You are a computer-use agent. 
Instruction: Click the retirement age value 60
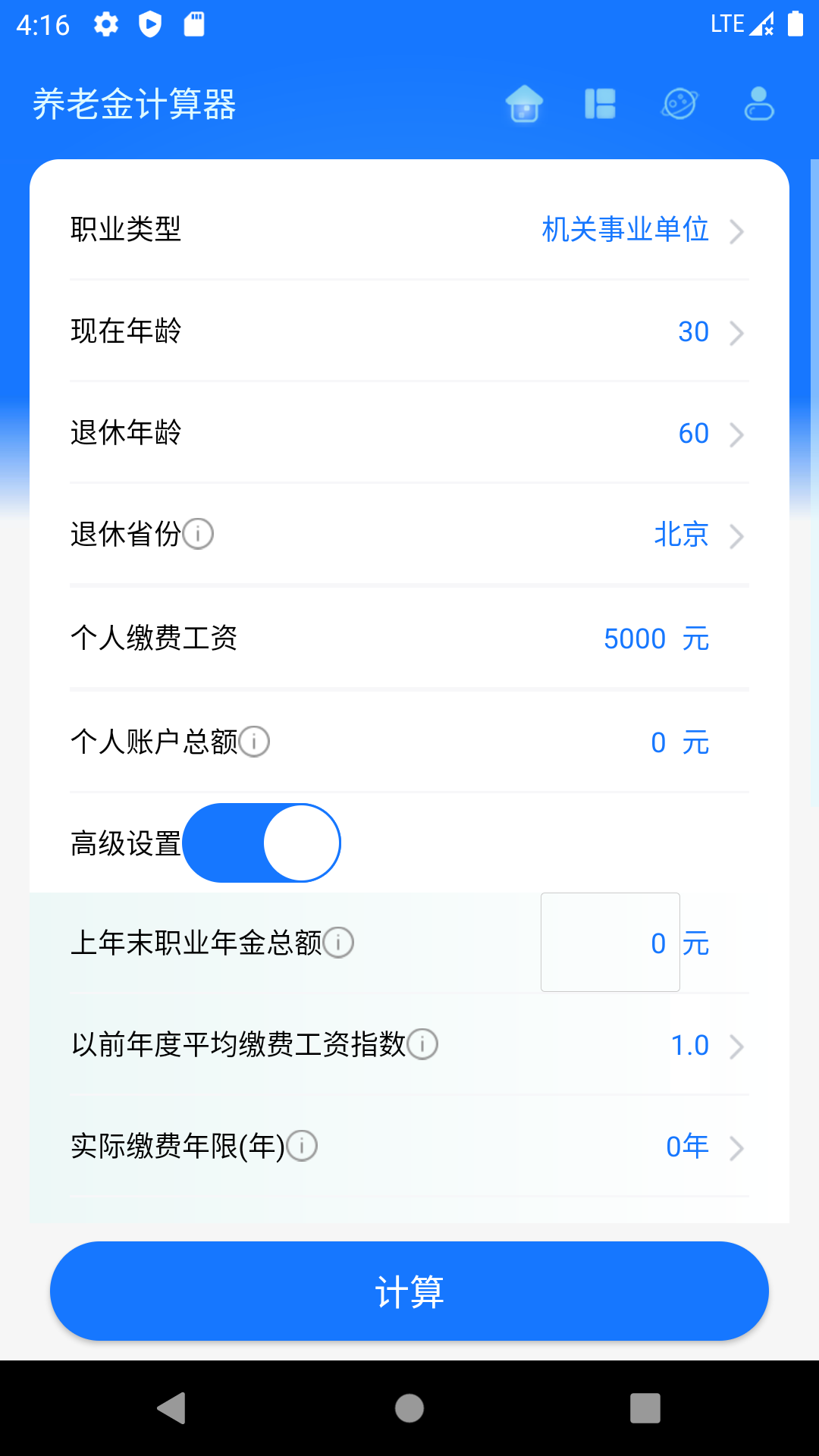[692, 434]
